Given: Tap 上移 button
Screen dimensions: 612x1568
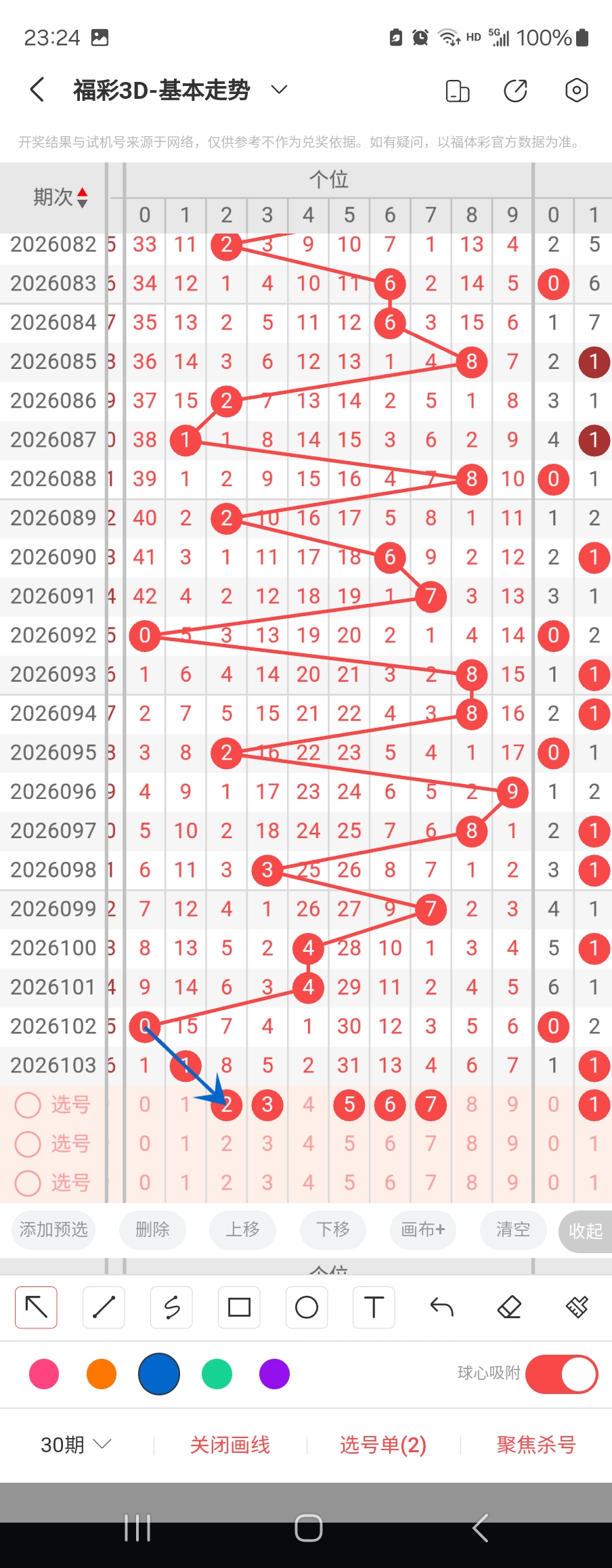Looking at the screenshot, I should point(242,1229).
